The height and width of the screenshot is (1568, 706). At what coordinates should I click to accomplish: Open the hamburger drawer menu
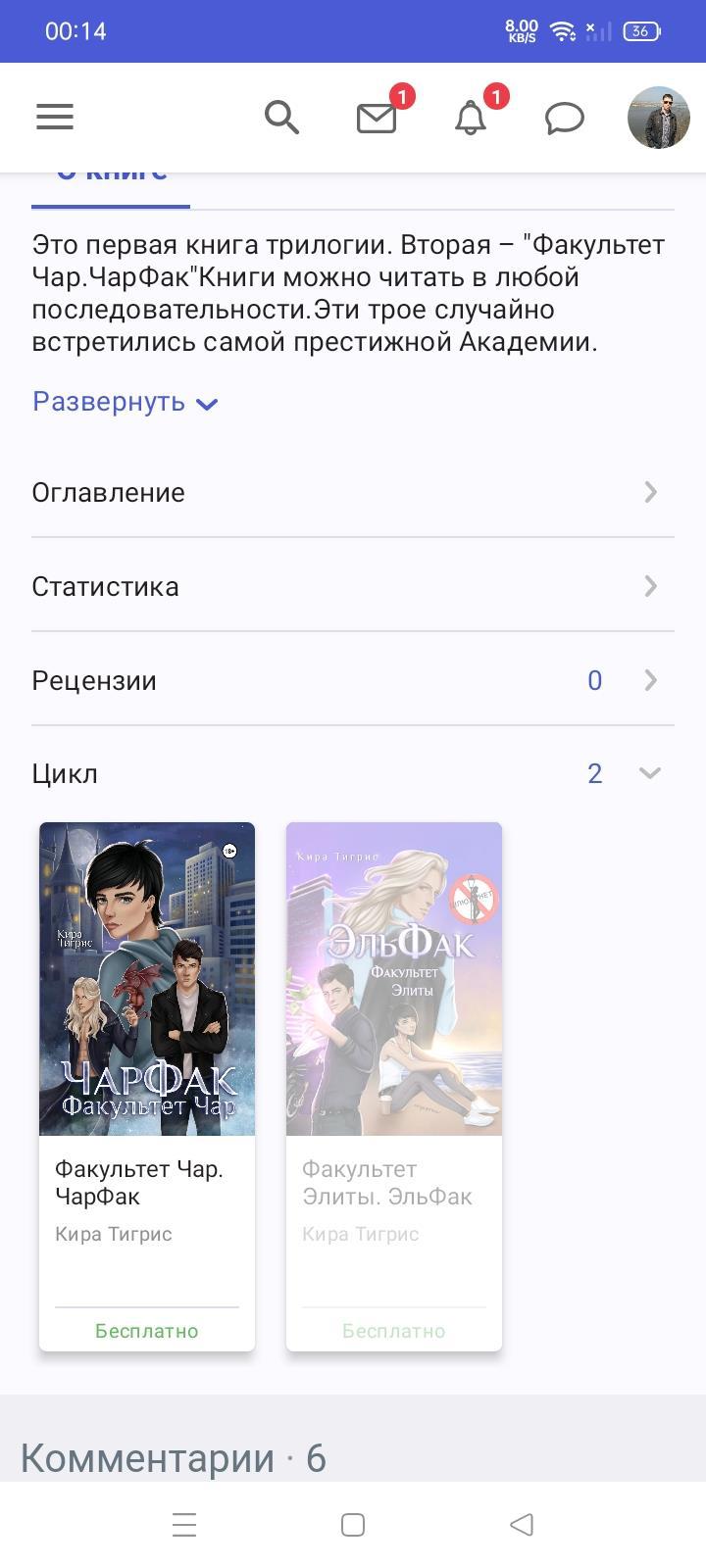tap(55, 118)
